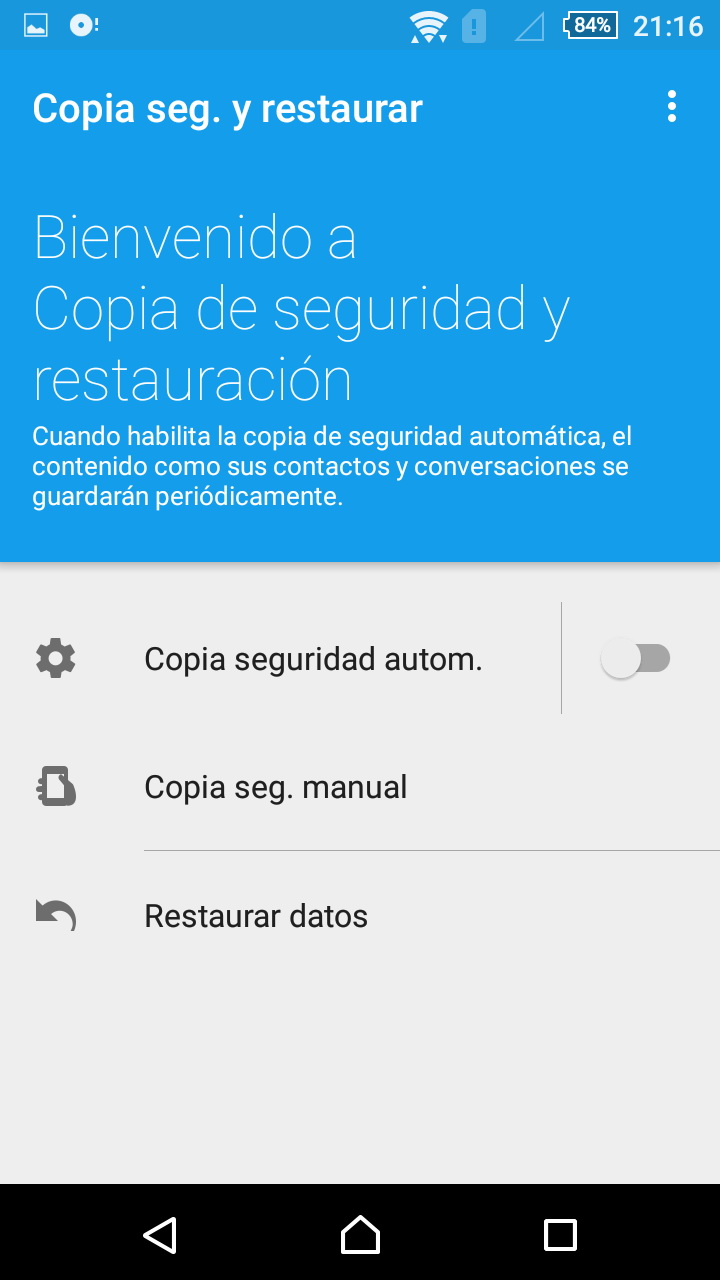Open the overflow menu
This screenshot has height=1280, width=720.
coord(671,107)
